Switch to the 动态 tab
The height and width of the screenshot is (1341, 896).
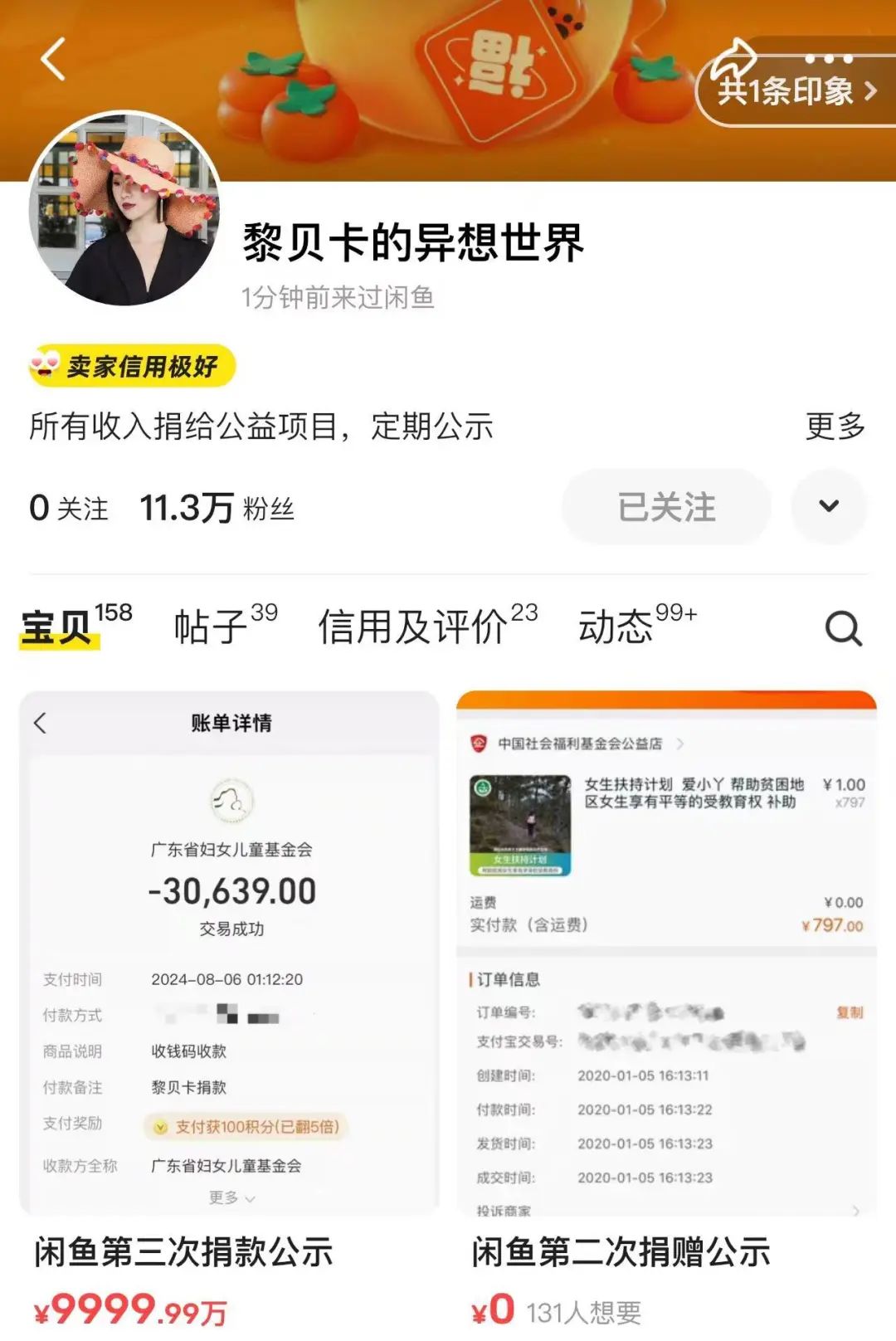[x=635, y=626]
